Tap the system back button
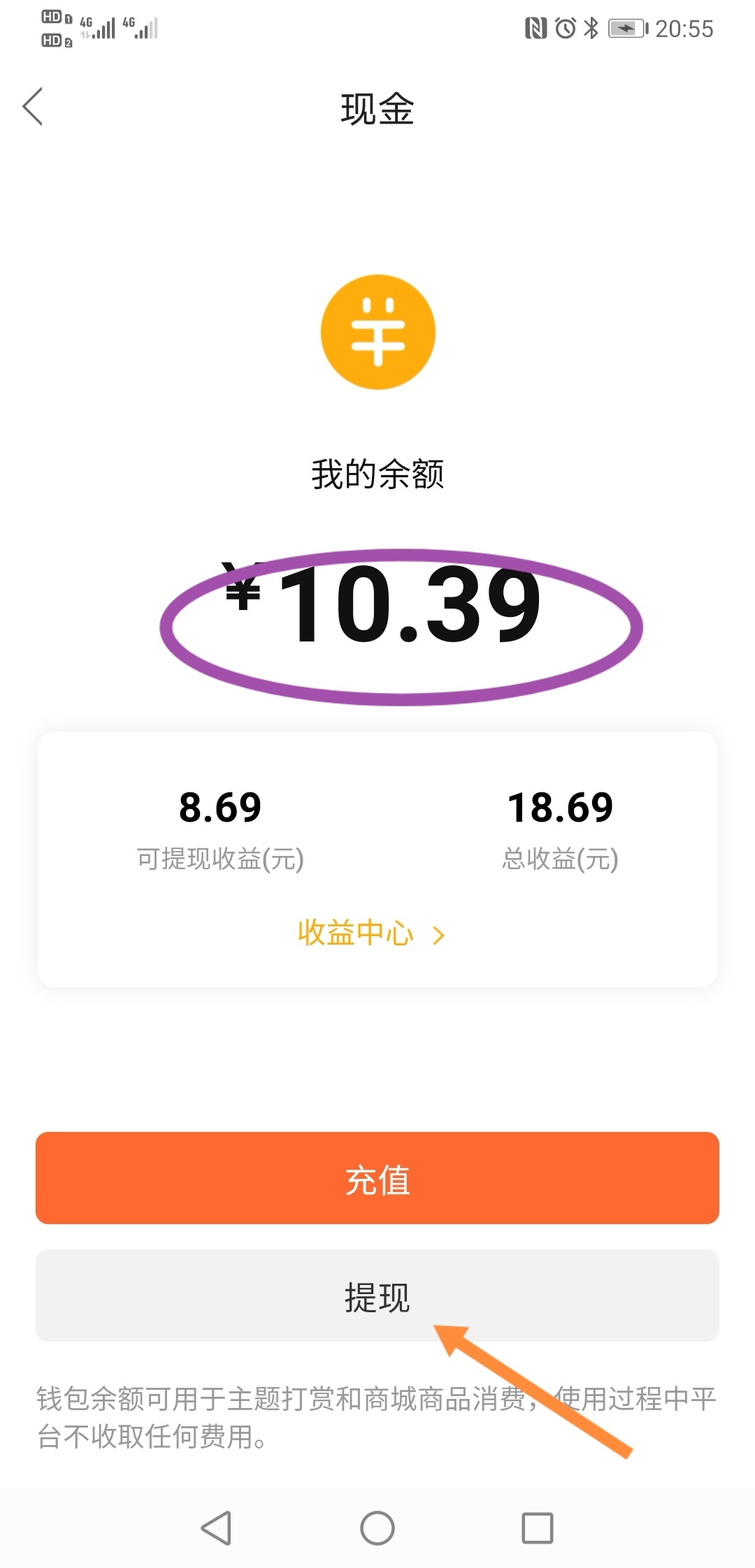This screenshot has height=1568, width=755. [x=216, y=1528]
